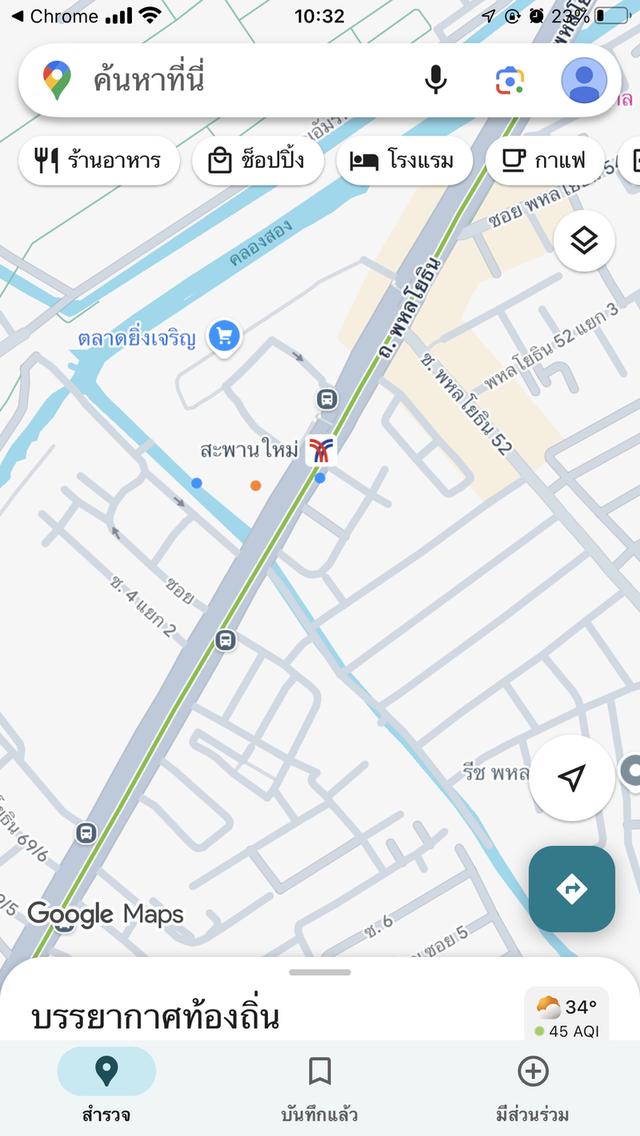Select the สะพานใหม่ BTS station marker
The width and height of the screenshot is (640, 1136).
[321, 450]
